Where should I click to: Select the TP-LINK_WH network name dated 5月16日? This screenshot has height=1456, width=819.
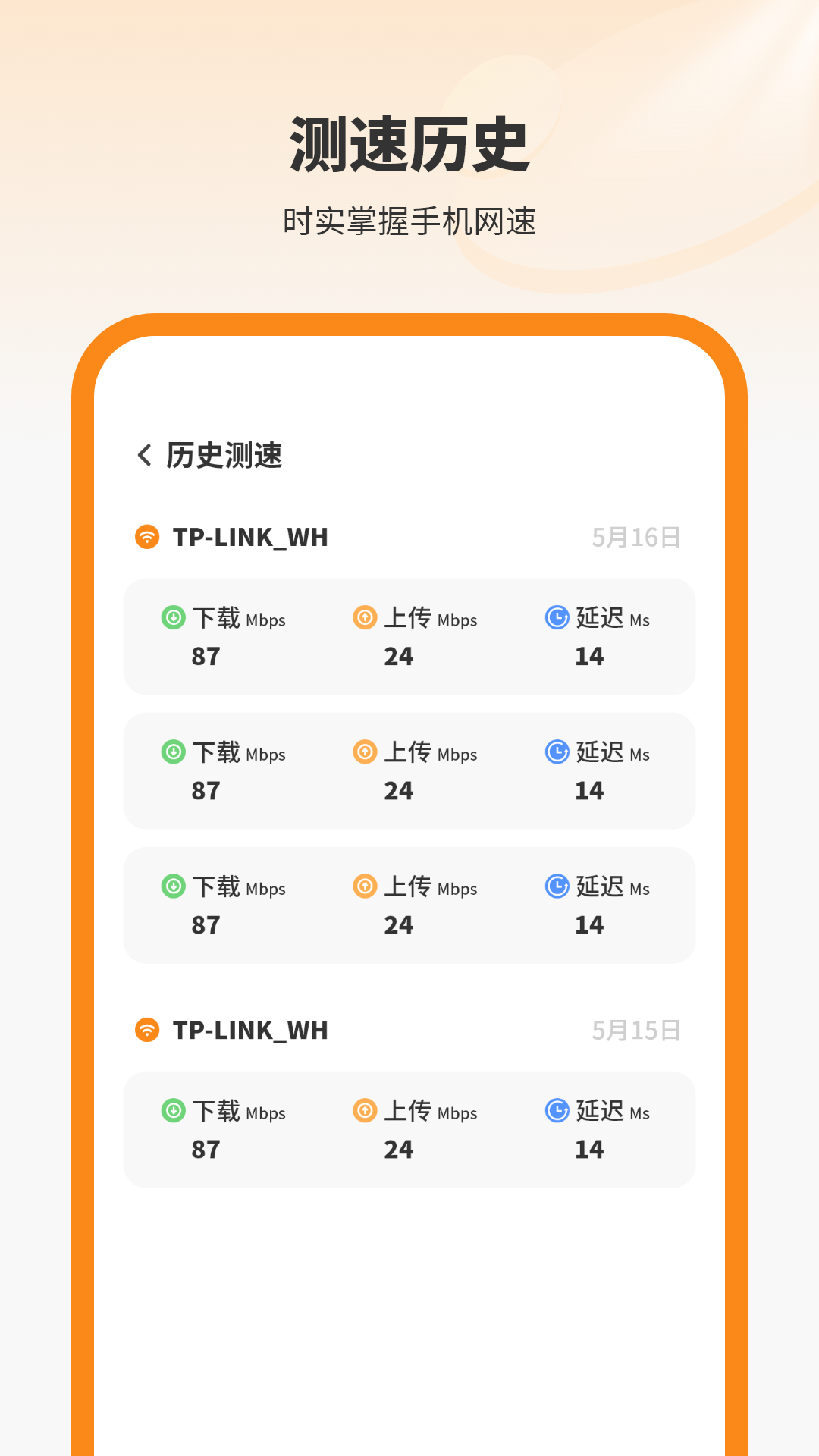point(250,537)
